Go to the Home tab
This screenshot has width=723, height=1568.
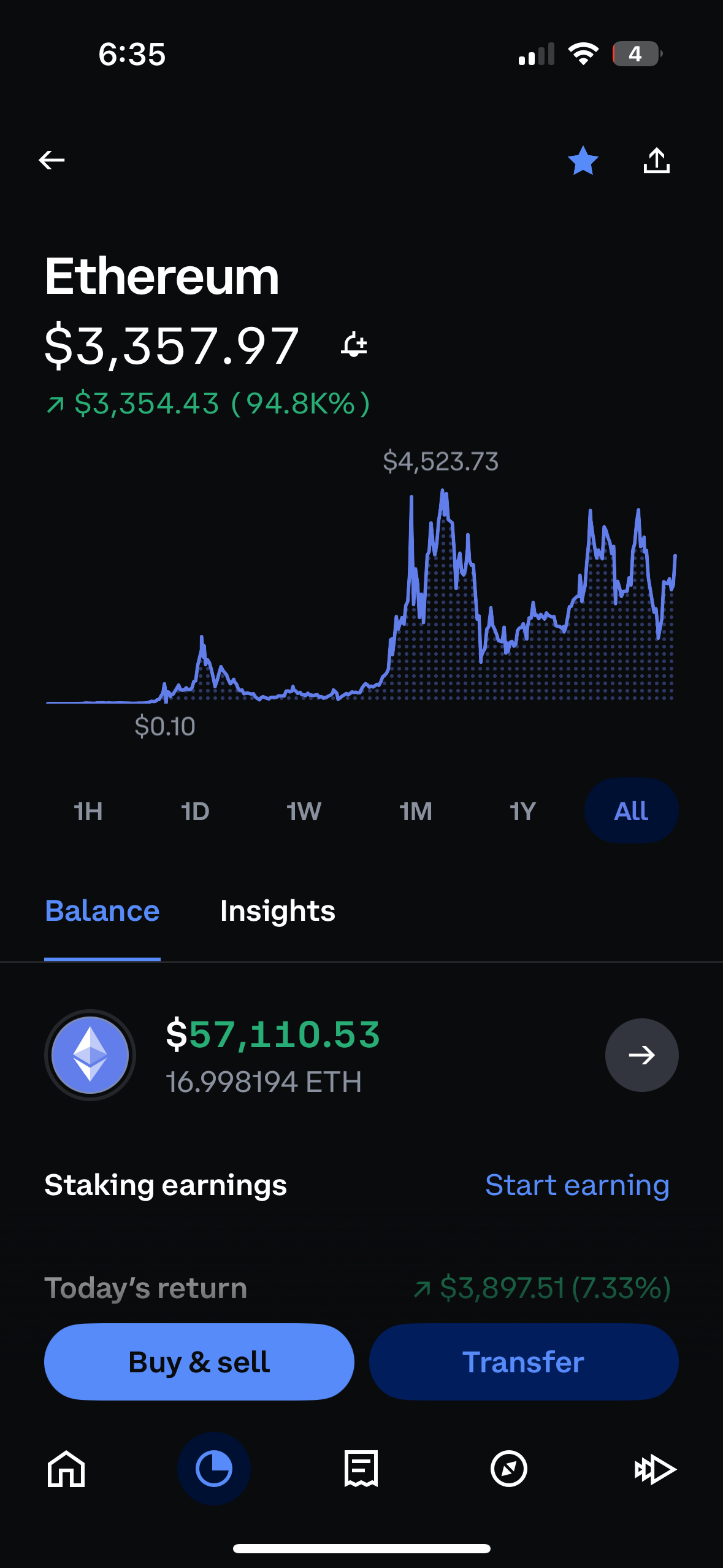tap(66, 1469)
